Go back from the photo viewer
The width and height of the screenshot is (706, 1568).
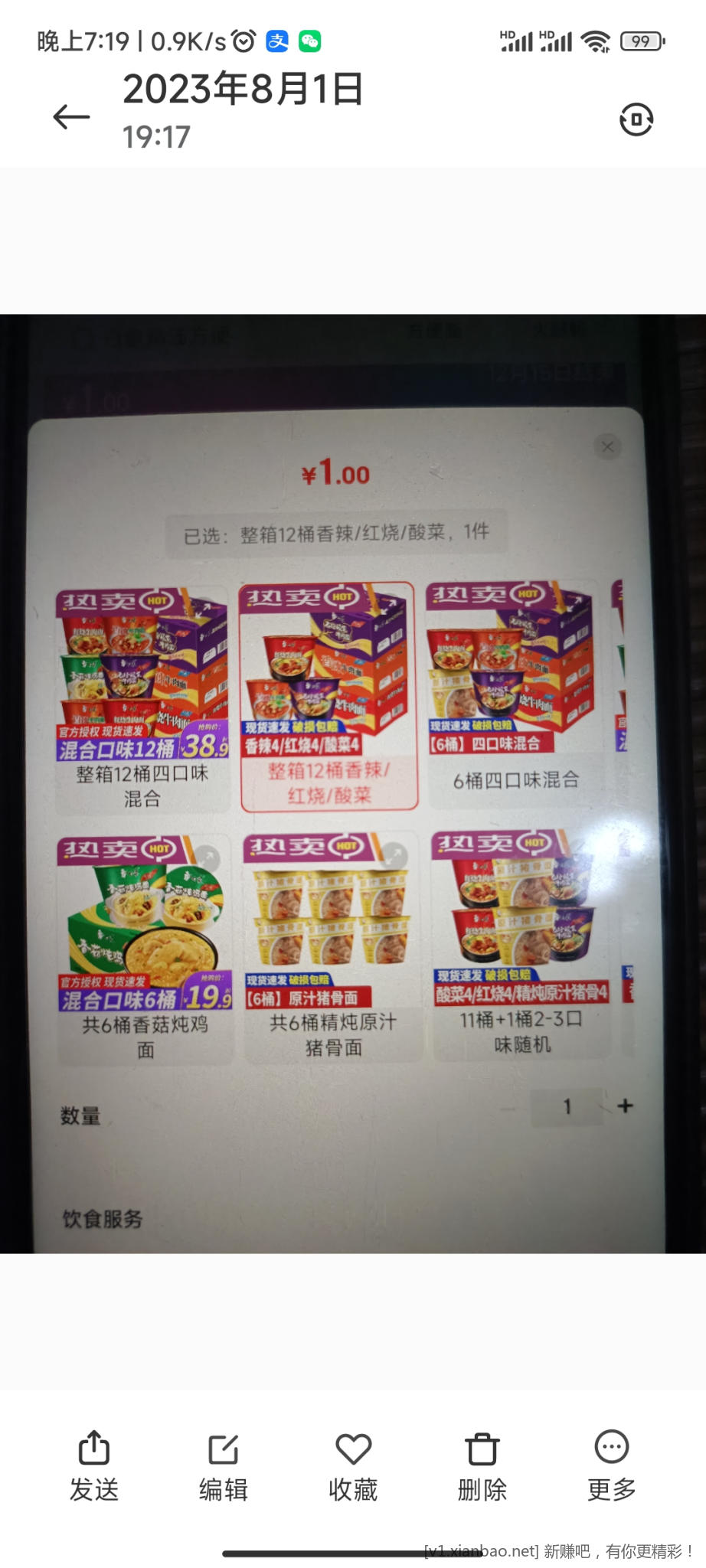[71, 117]
